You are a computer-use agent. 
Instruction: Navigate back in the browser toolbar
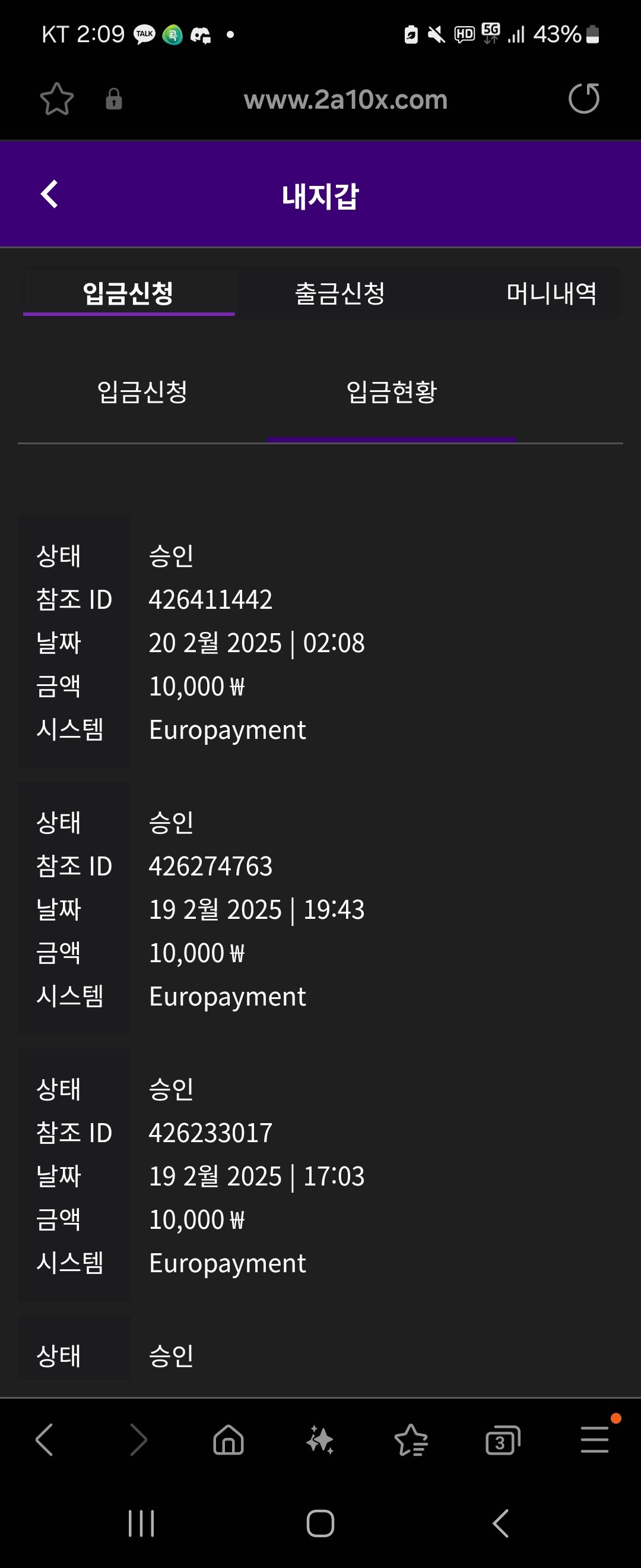pyautogui.click(x=45, y=1440)
